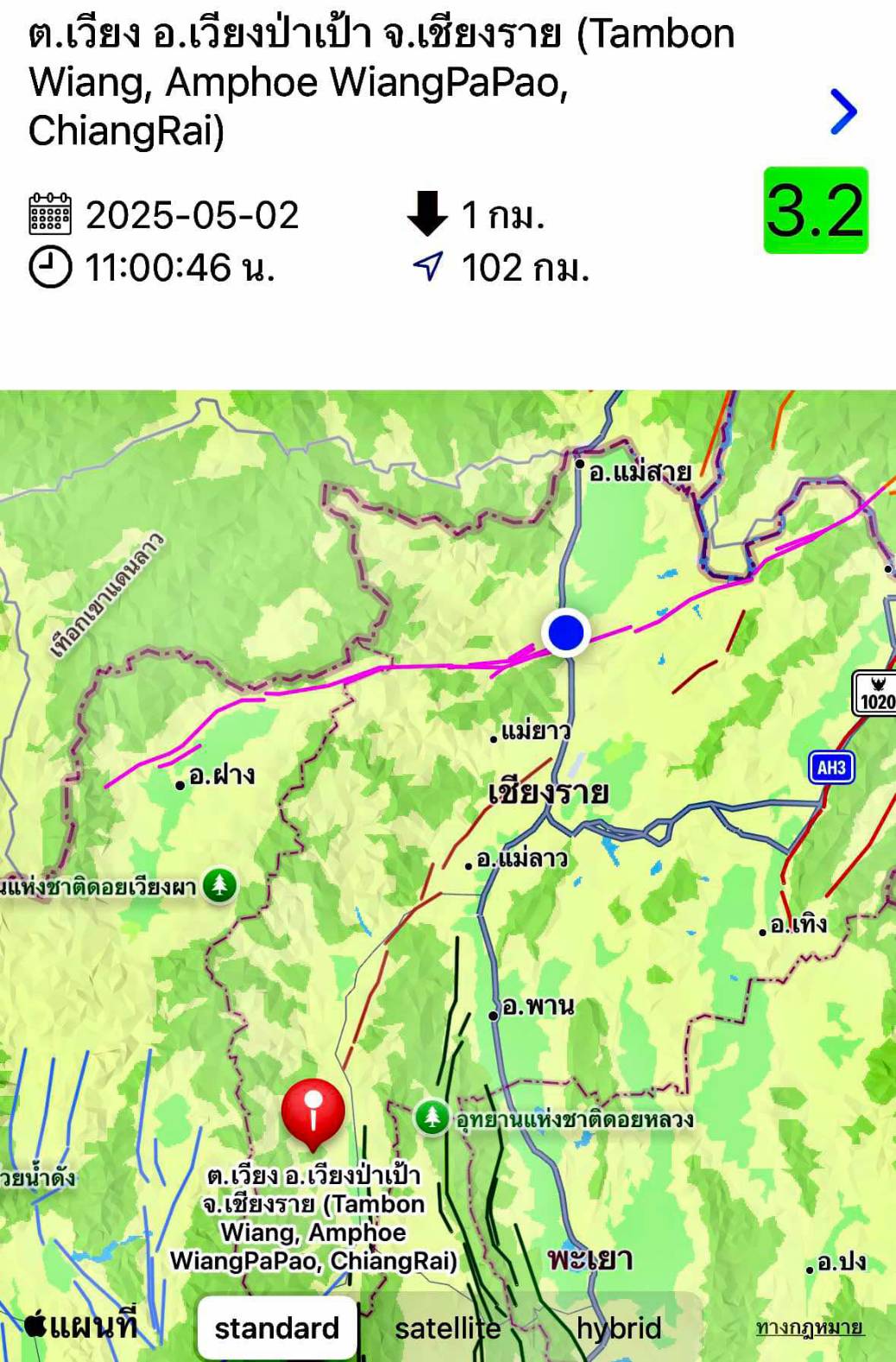Image resolution: width=896 pixels, height=1362 pixels.
Task: Open the ทางกฎหมาย legal link
Action: (809, 1327)
